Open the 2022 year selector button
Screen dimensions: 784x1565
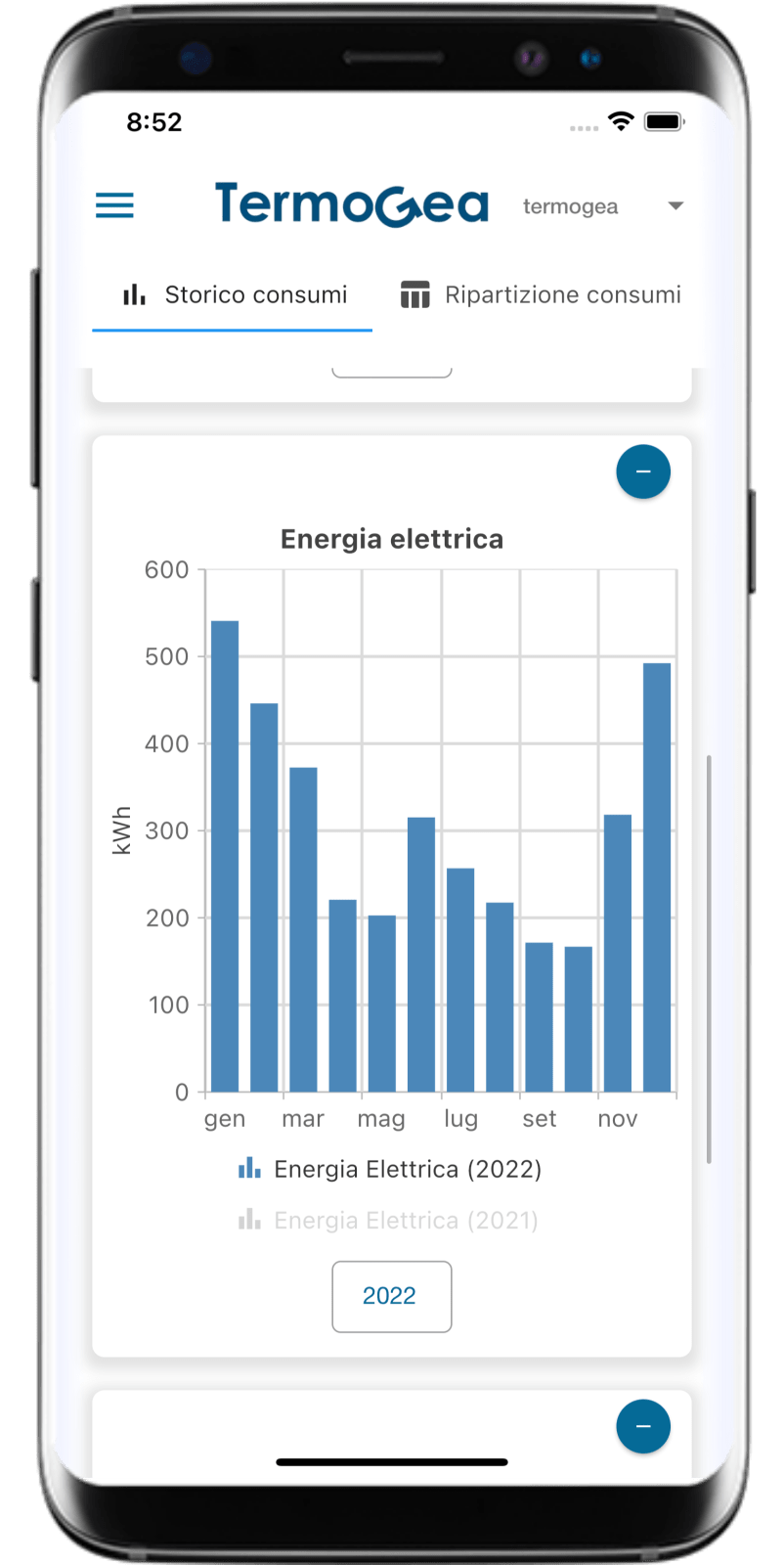pyautogui.click(x=392, y=1296)
